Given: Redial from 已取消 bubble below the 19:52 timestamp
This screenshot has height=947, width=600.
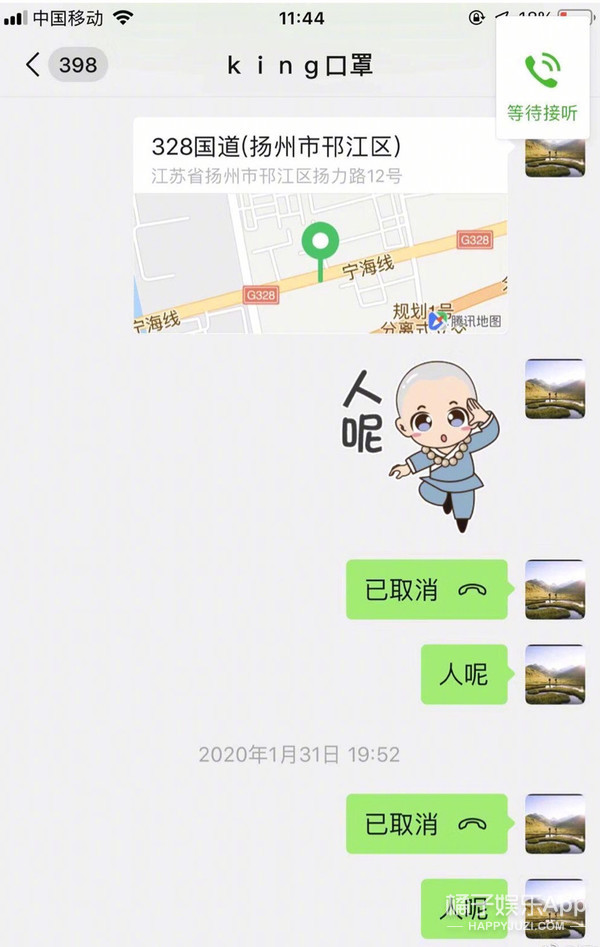Looking at the screenshot, I should point(427,824).
